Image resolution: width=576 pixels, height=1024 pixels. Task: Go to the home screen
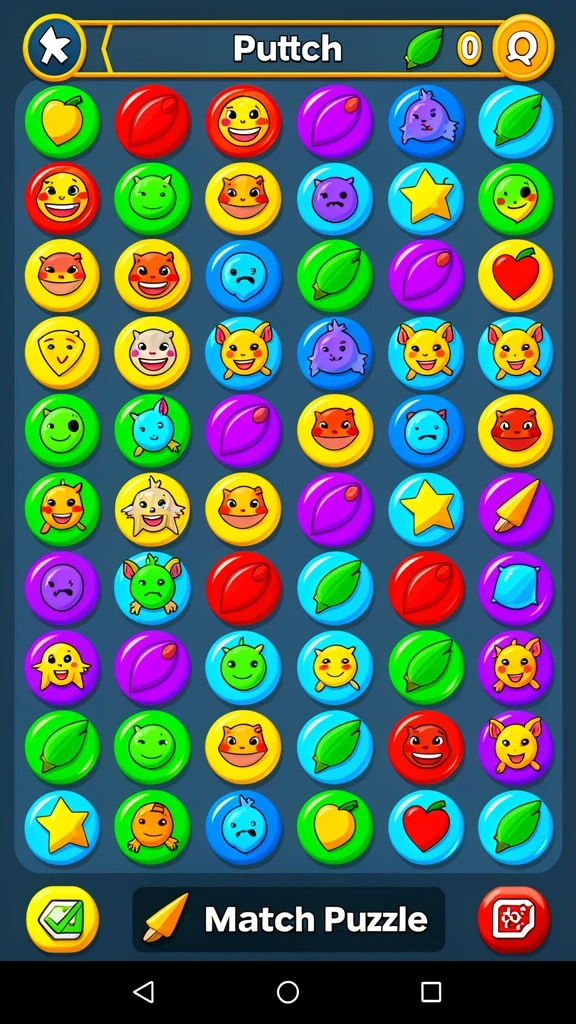tap(288, 992)
